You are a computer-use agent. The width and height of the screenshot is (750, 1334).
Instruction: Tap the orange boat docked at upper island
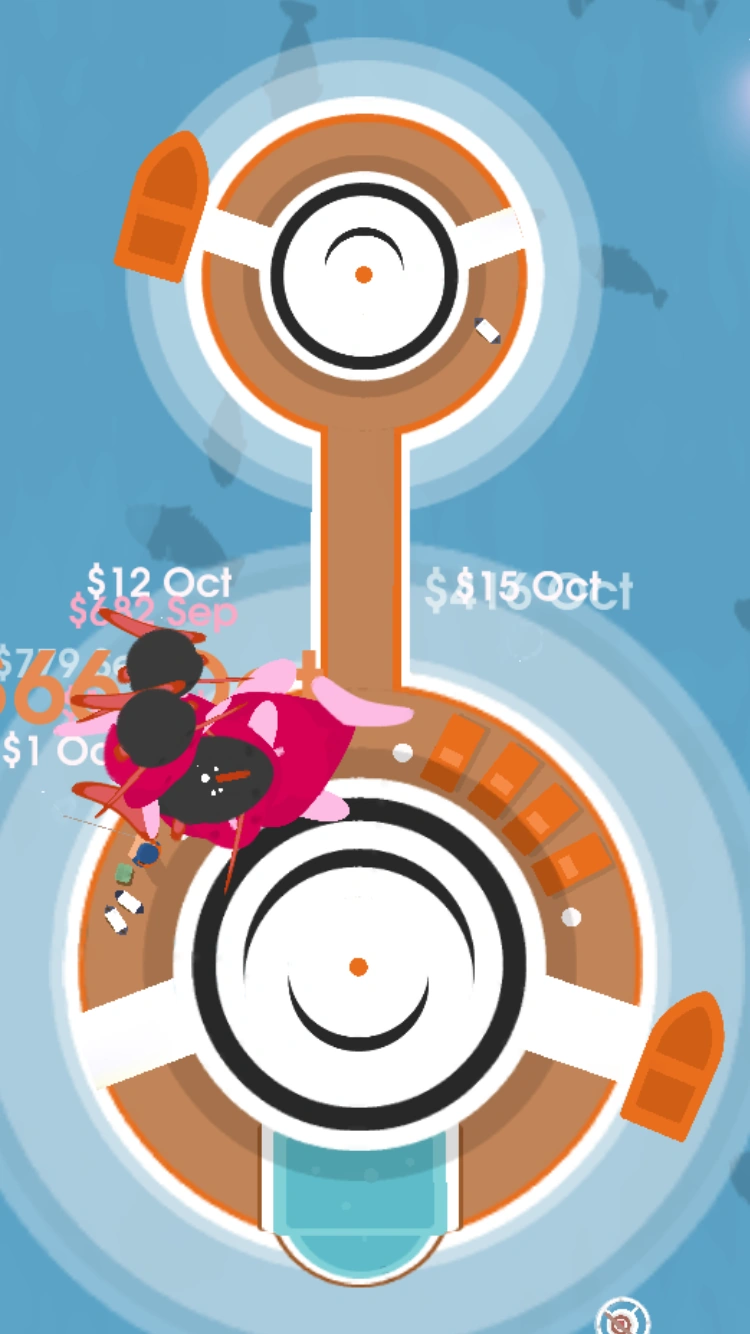click(x=163, y=207)
